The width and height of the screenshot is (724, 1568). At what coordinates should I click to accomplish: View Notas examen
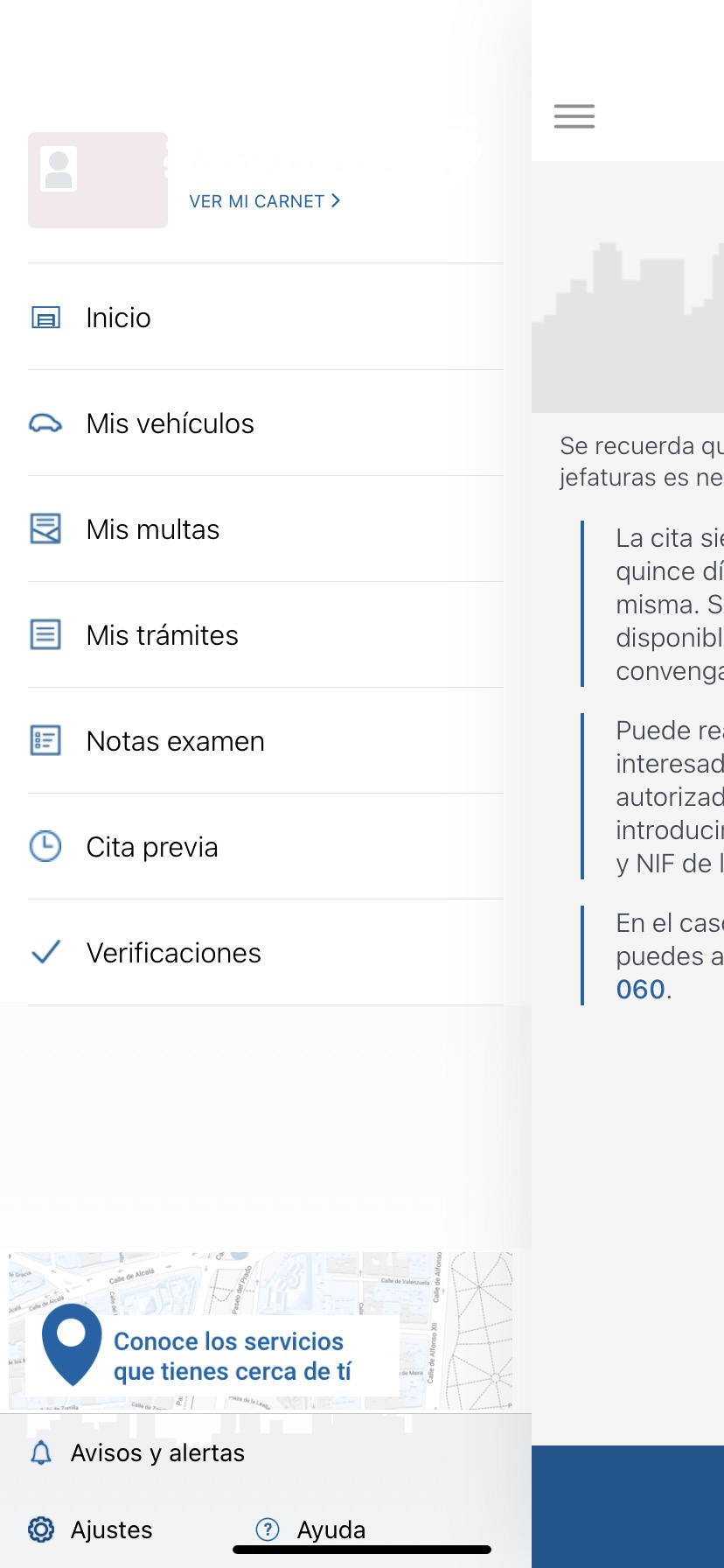click(175, 741)
